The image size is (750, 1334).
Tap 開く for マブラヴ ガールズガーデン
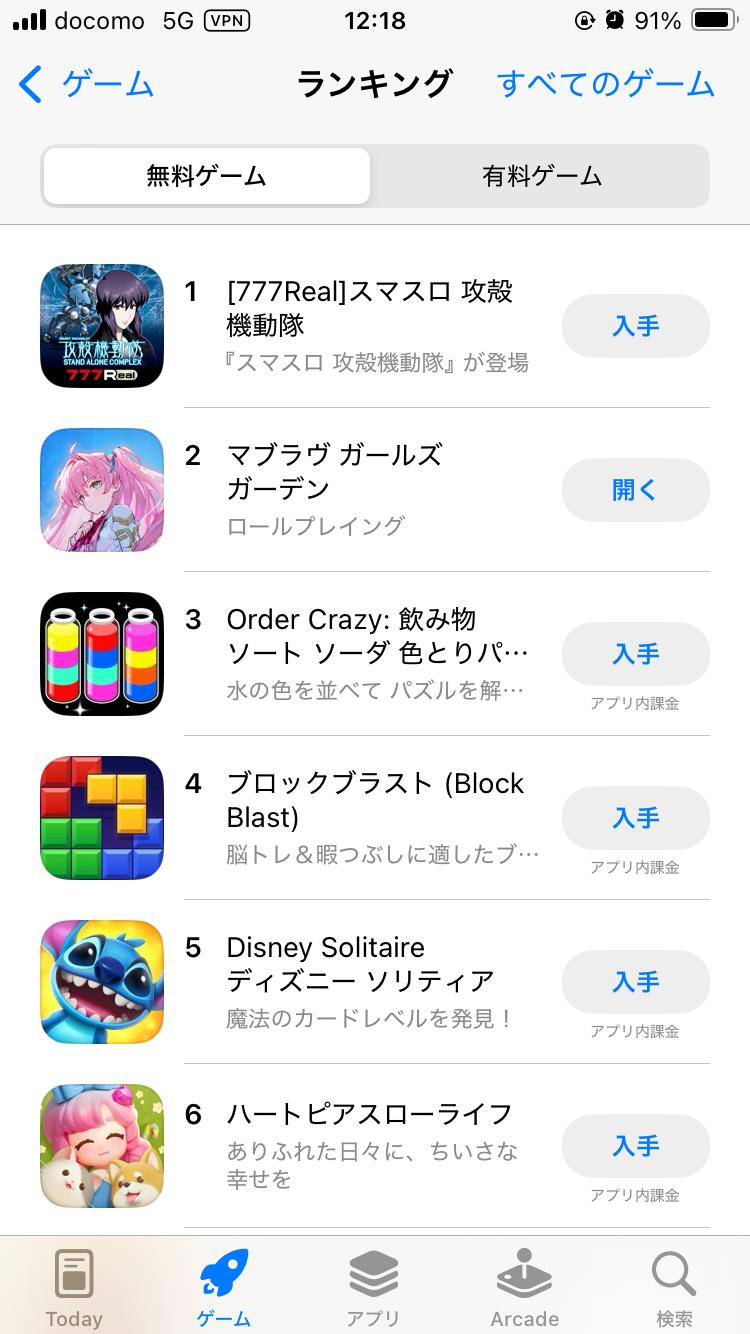635,490
